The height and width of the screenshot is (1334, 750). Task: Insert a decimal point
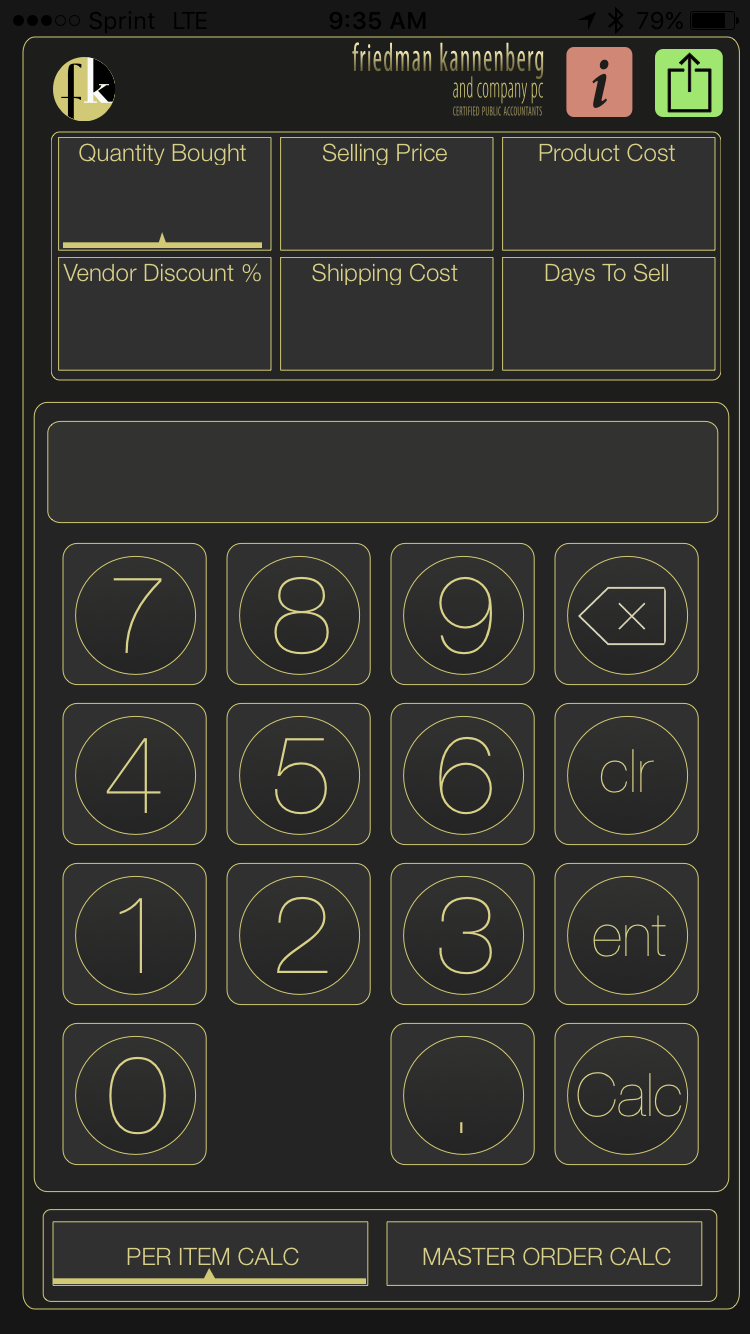462,1094
